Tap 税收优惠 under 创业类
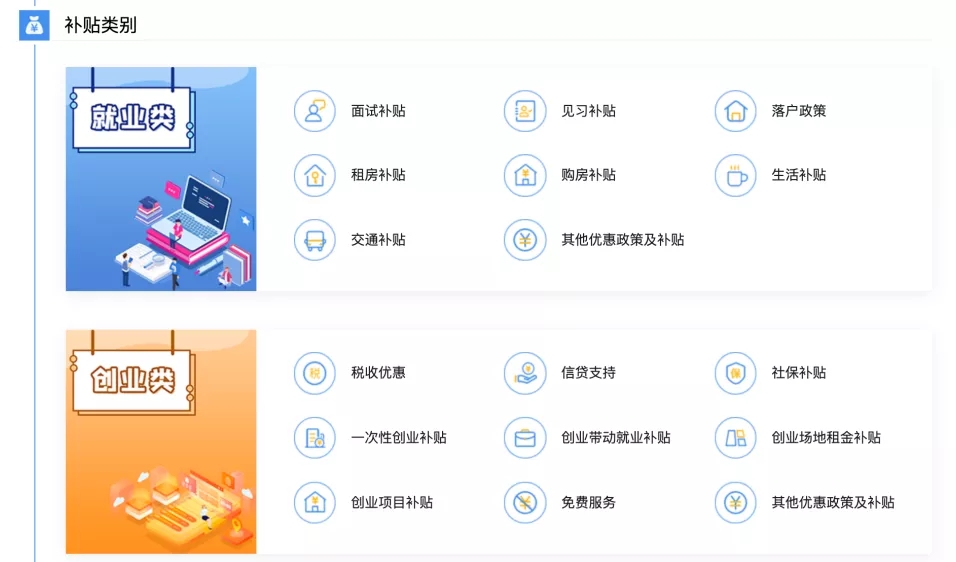This screenshot has height=562, width=956. tap(377, 373)
